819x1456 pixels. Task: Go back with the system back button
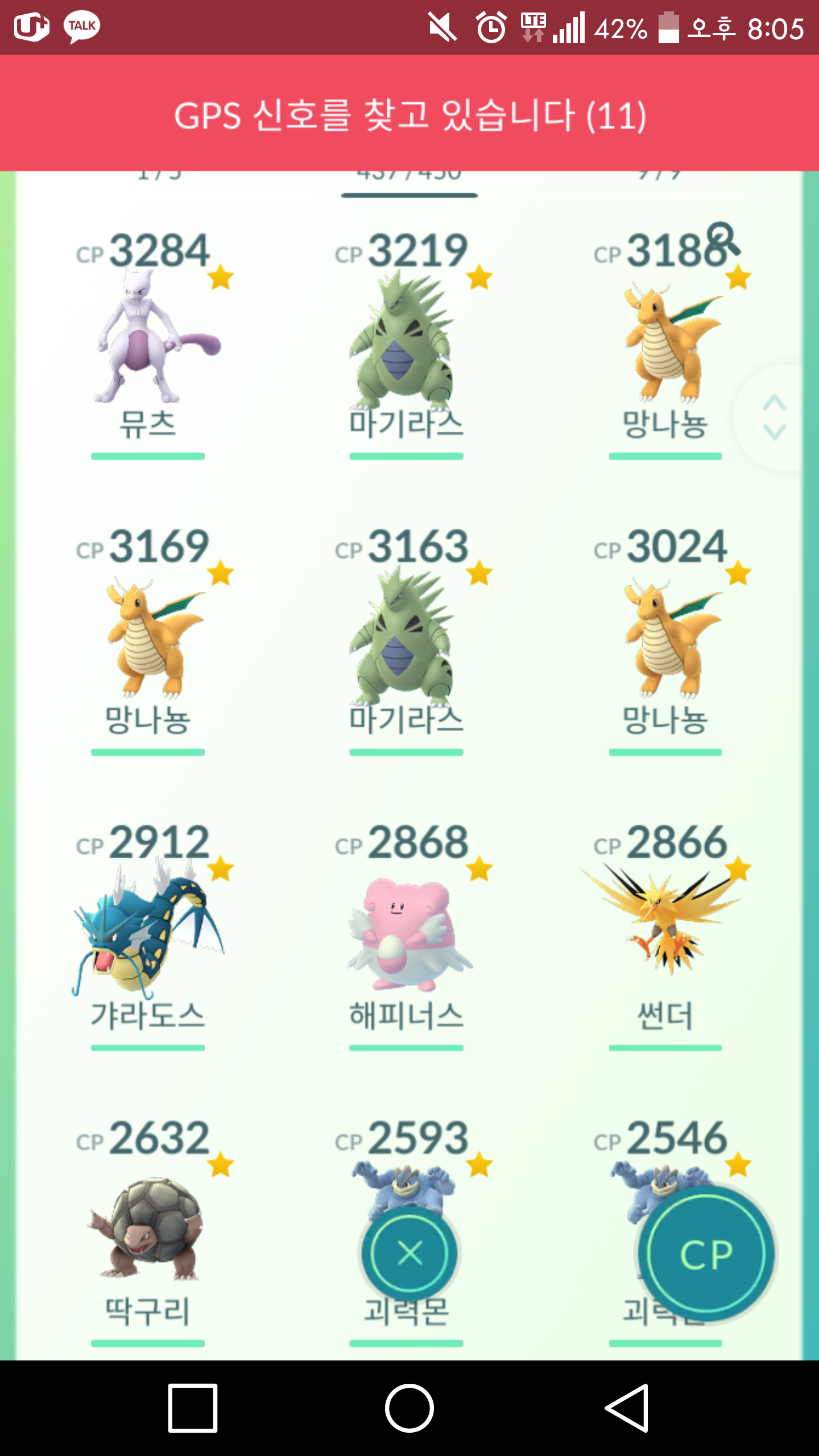pos(627,1408)
